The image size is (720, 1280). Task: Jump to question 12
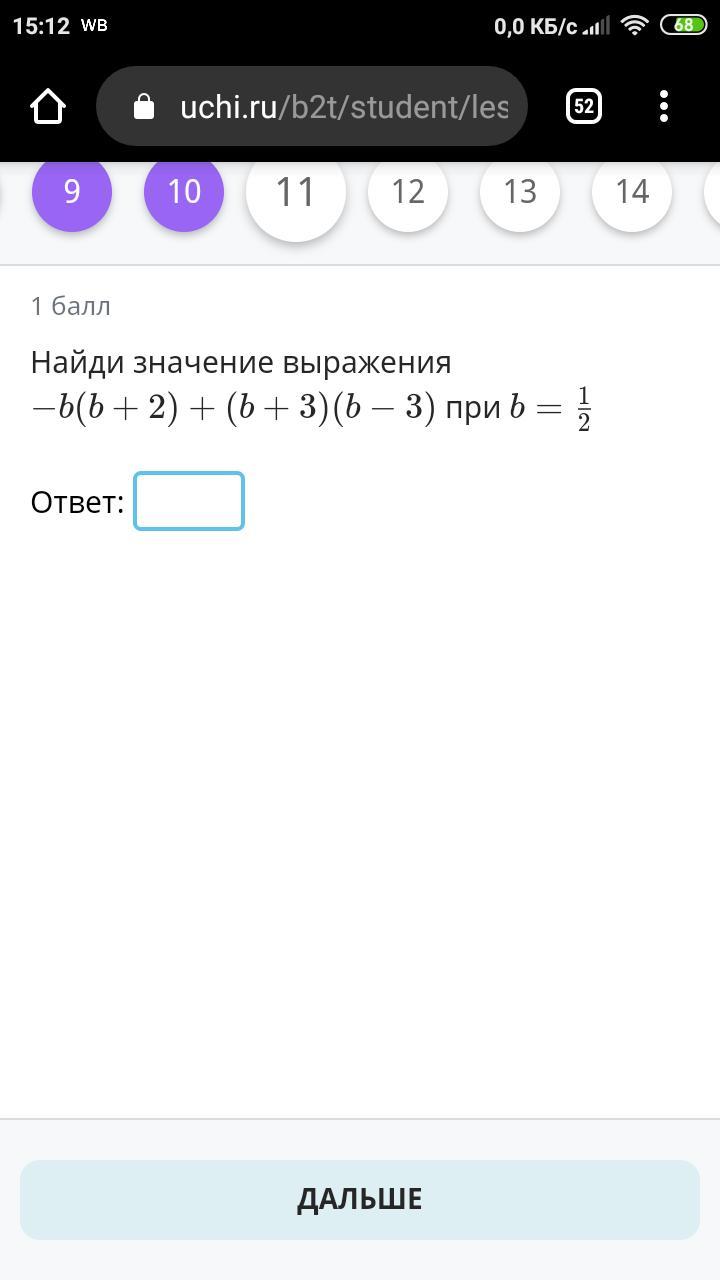pyautogui.click(x=408, y=190)
